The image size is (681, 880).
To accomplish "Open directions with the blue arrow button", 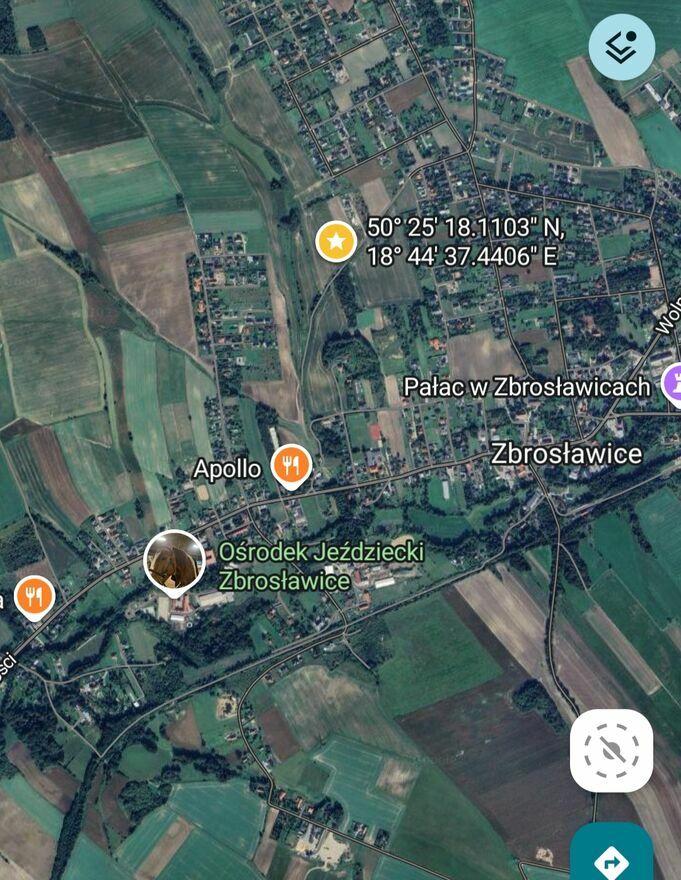I will point(611,857).
